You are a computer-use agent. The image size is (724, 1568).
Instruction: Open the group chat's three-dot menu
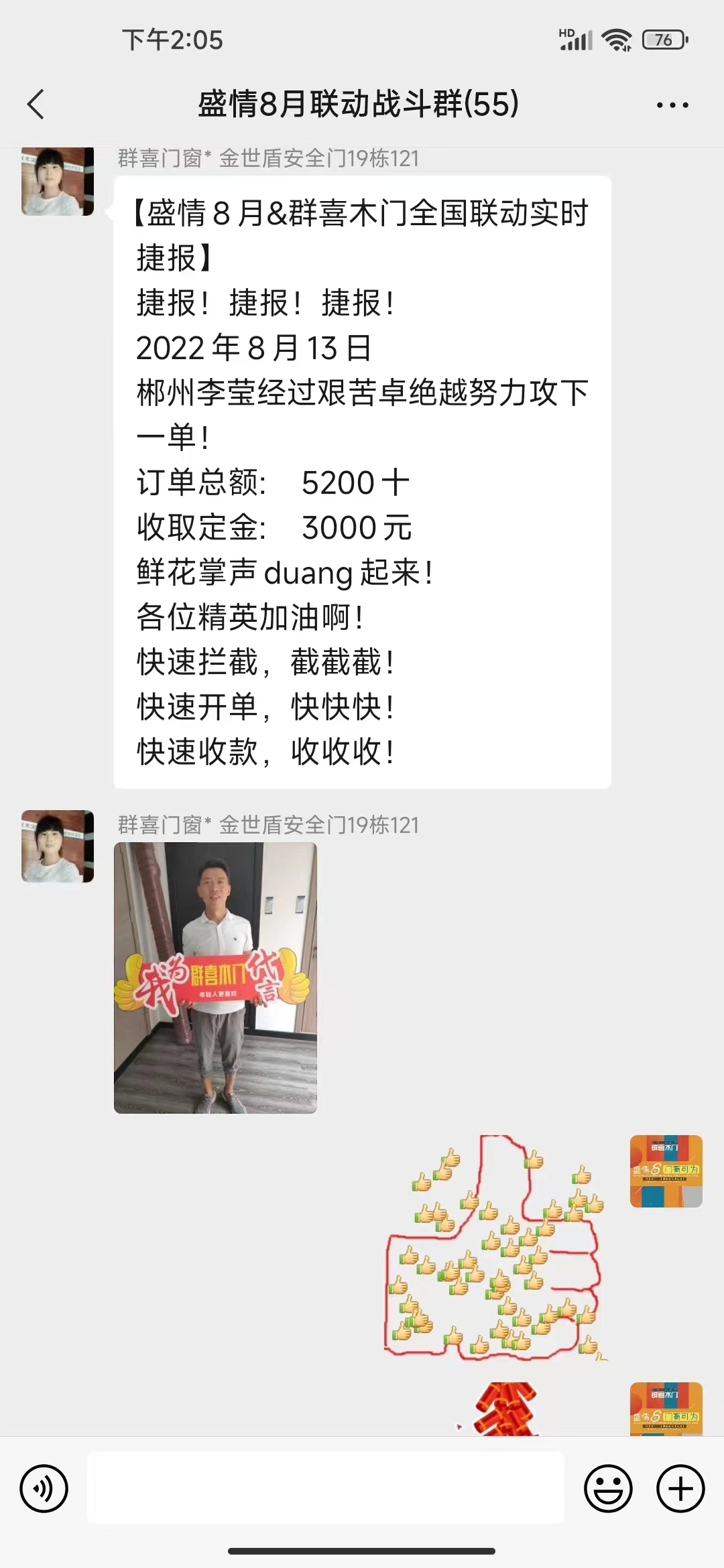[x=672, y=105]
